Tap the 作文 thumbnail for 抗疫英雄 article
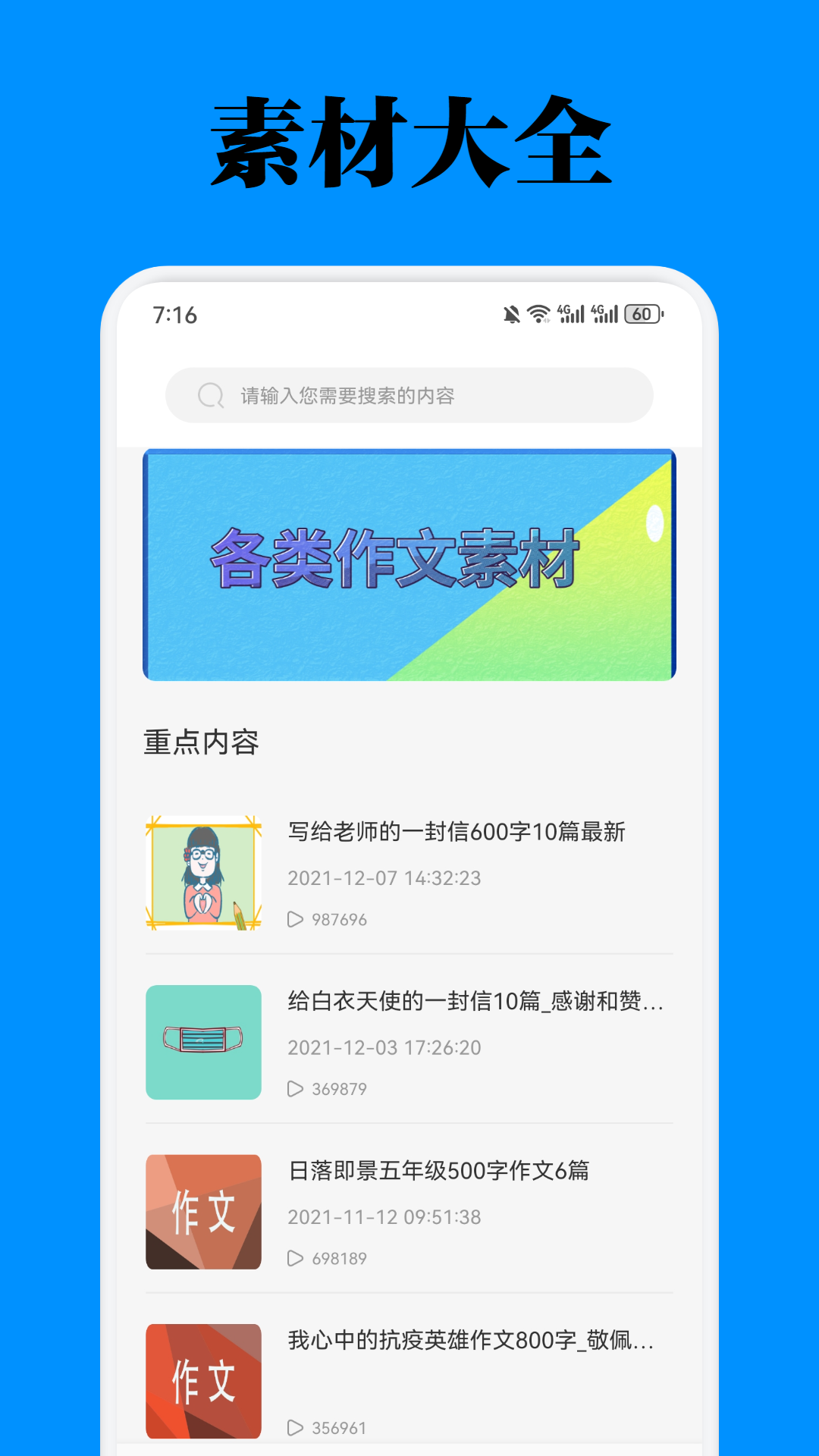 coord(203,1380)
